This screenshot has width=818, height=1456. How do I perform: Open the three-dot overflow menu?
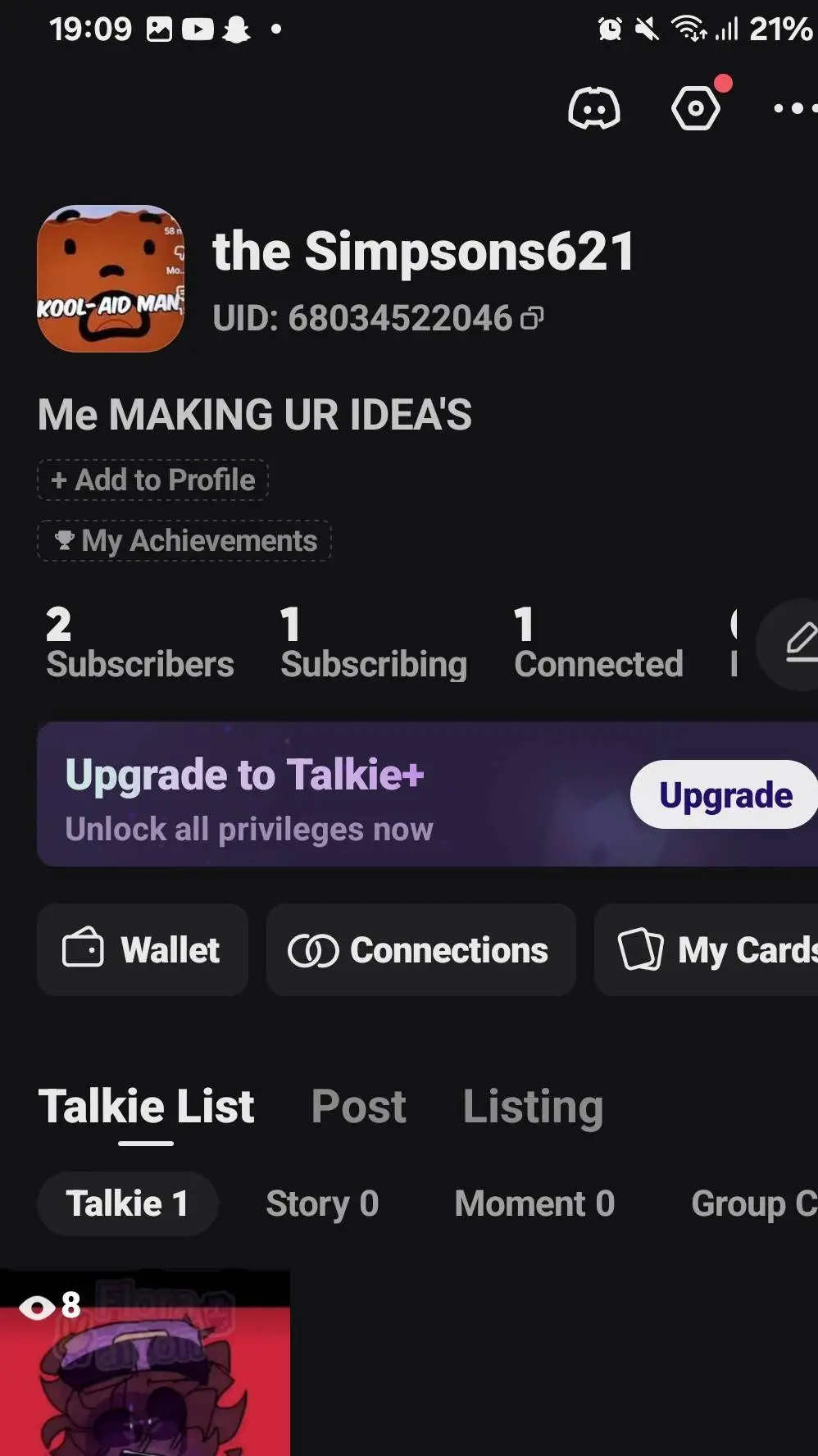(794, 108)
